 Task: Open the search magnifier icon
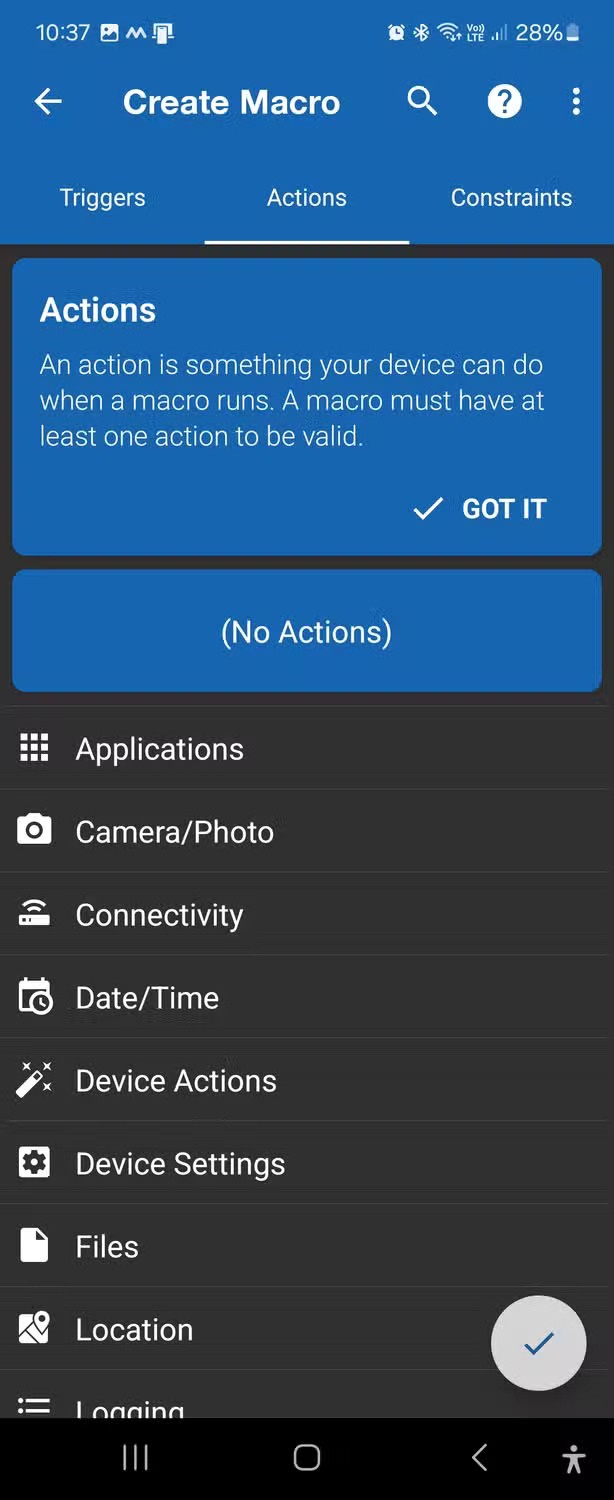422,101
